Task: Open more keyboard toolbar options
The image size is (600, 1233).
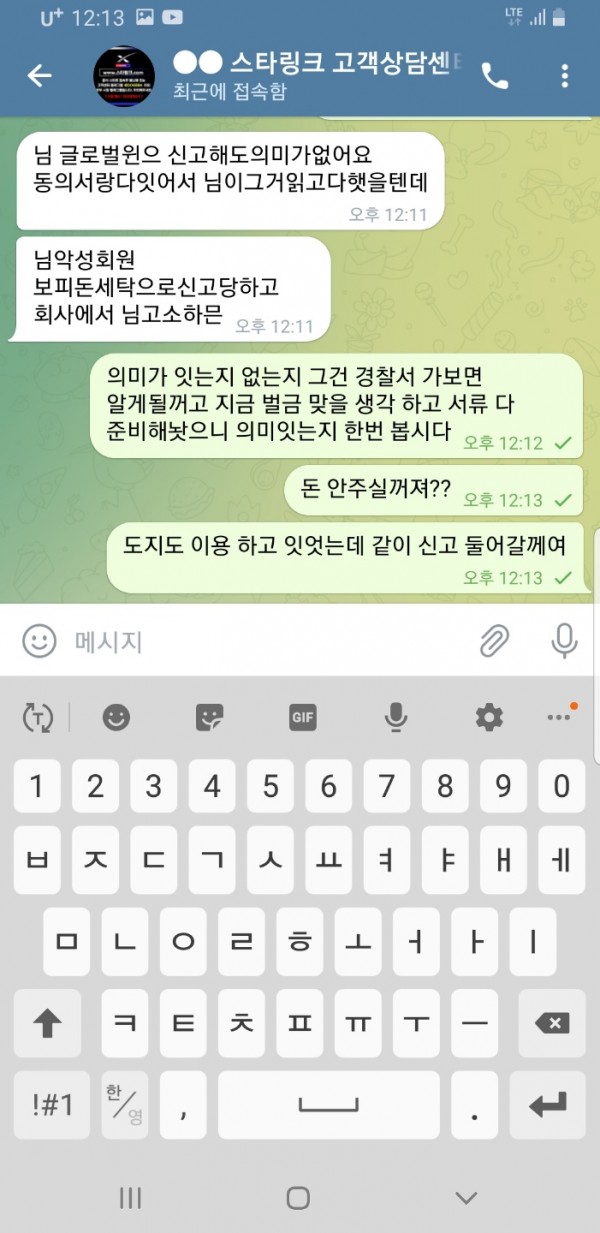Action: (558, 717)
